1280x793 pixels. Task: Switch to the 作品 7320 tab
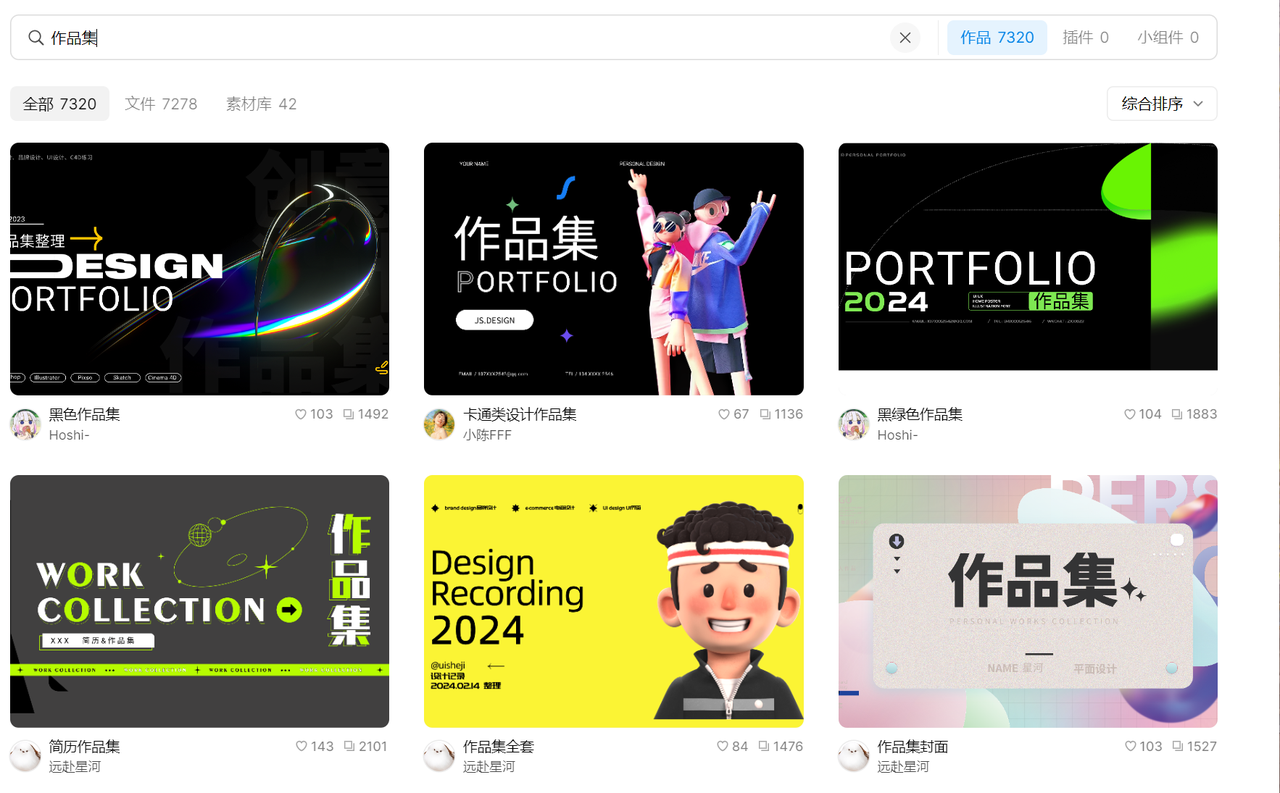(x=997, y=38)
